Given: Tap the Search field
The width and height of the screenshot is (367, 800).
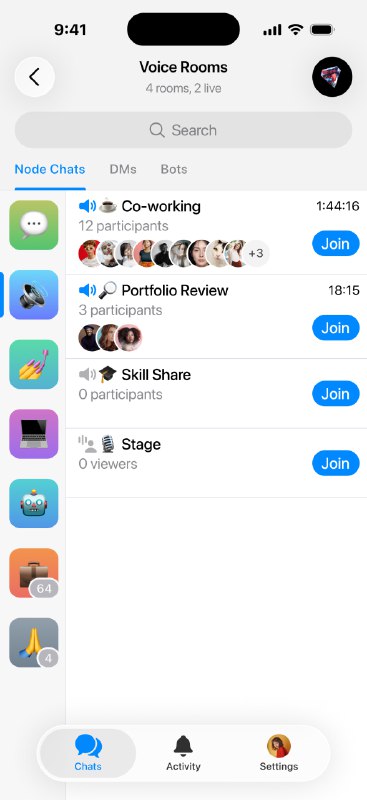Looking at the screenshot, I should (183, 130).
